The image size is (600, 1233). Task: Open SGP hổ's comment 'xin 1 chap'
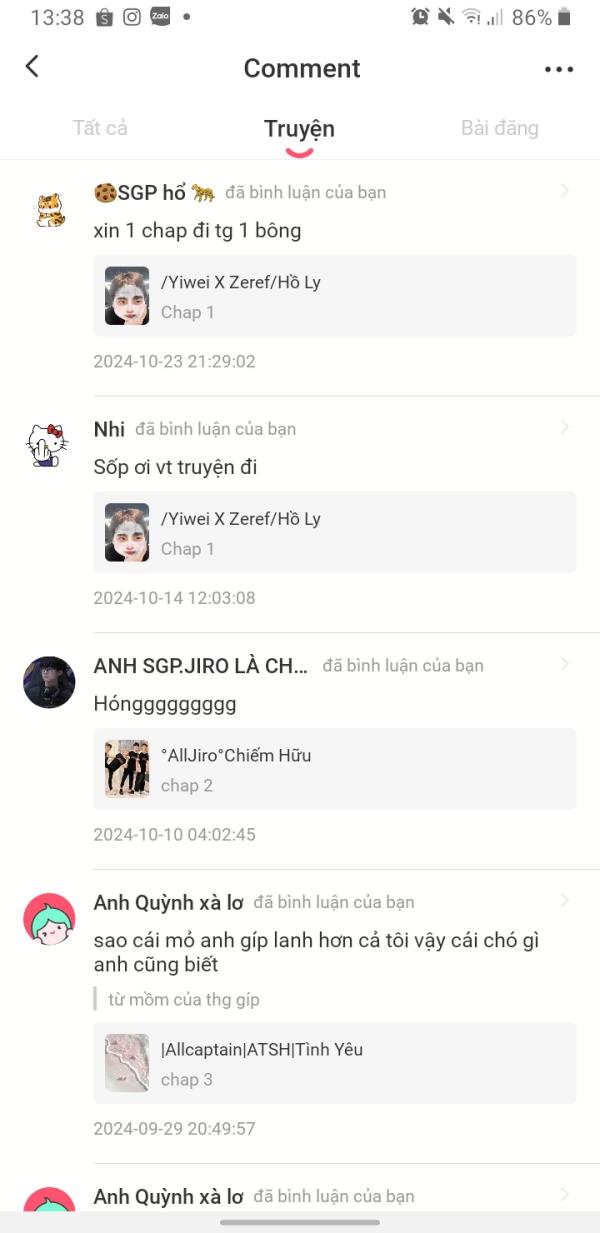[x=197, y=231]
